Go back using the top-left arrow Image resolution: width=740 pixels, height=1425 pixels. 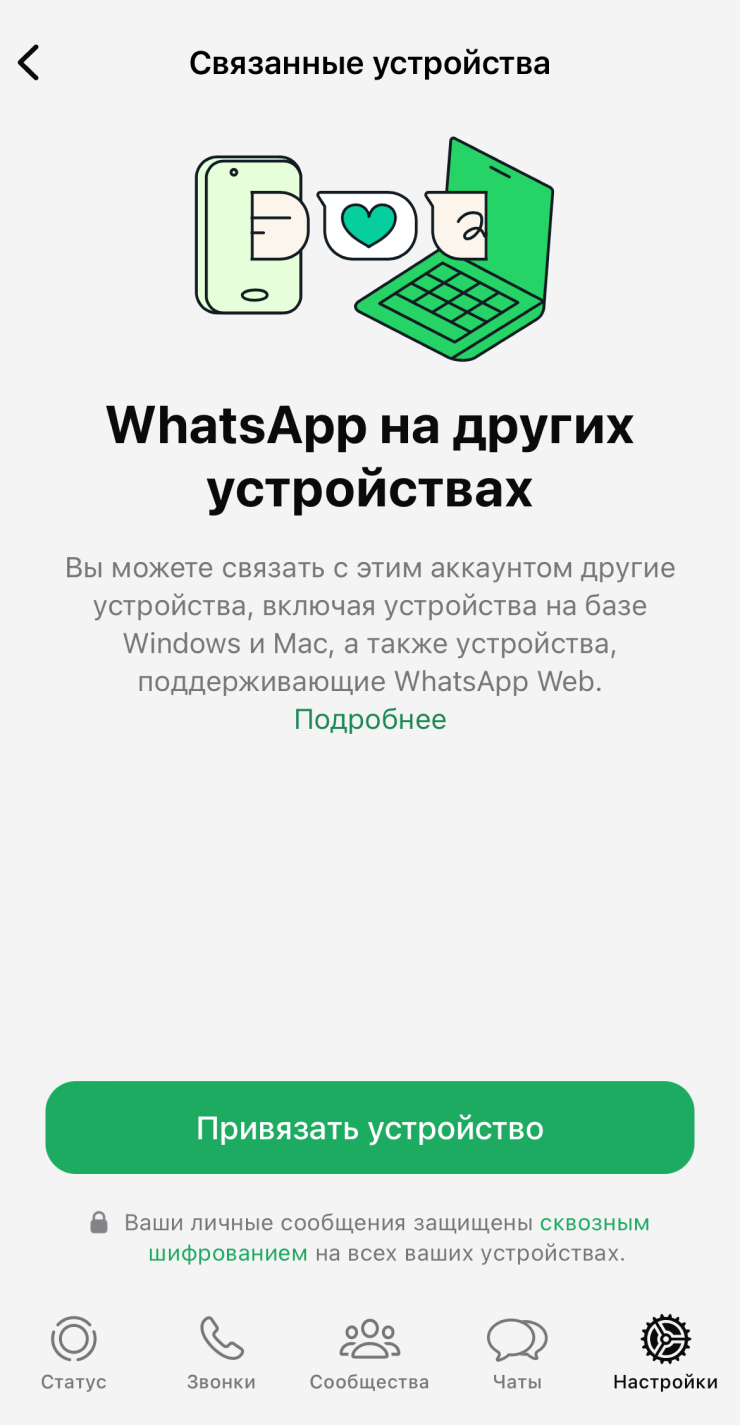pyautogui.click(x=29, y=63)
